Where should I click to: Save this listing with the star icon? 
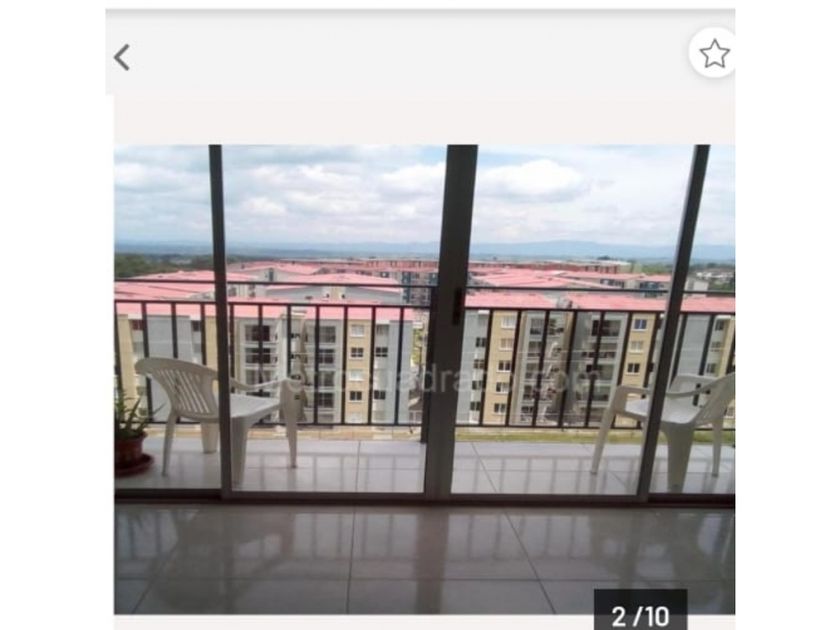713,54
